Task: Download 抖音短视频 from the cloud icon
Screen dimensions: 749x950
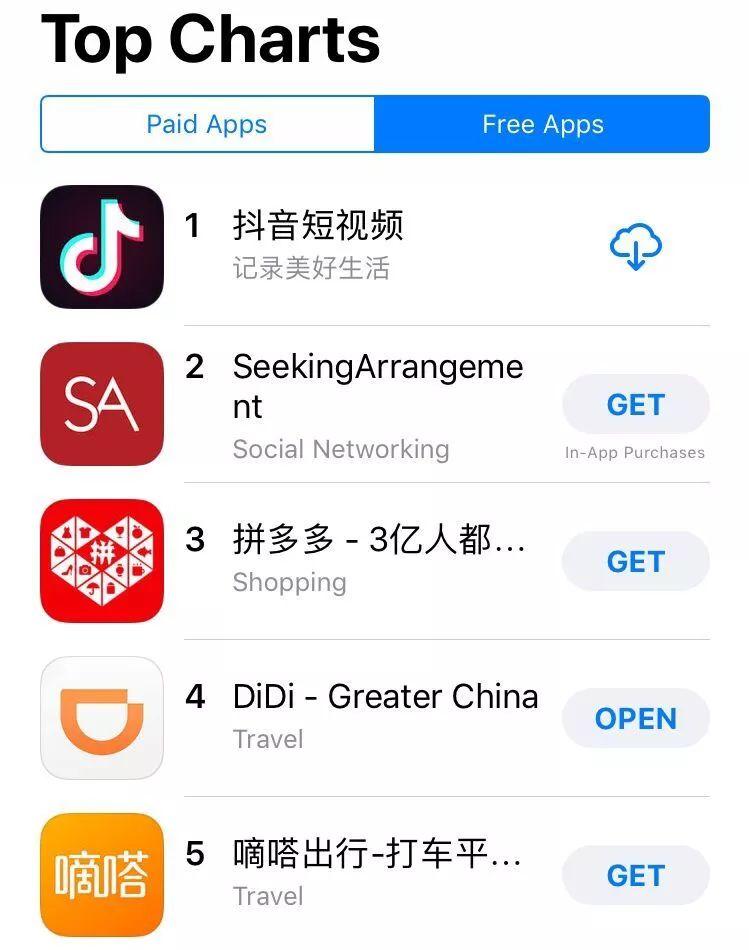Action: pos(636,247)
